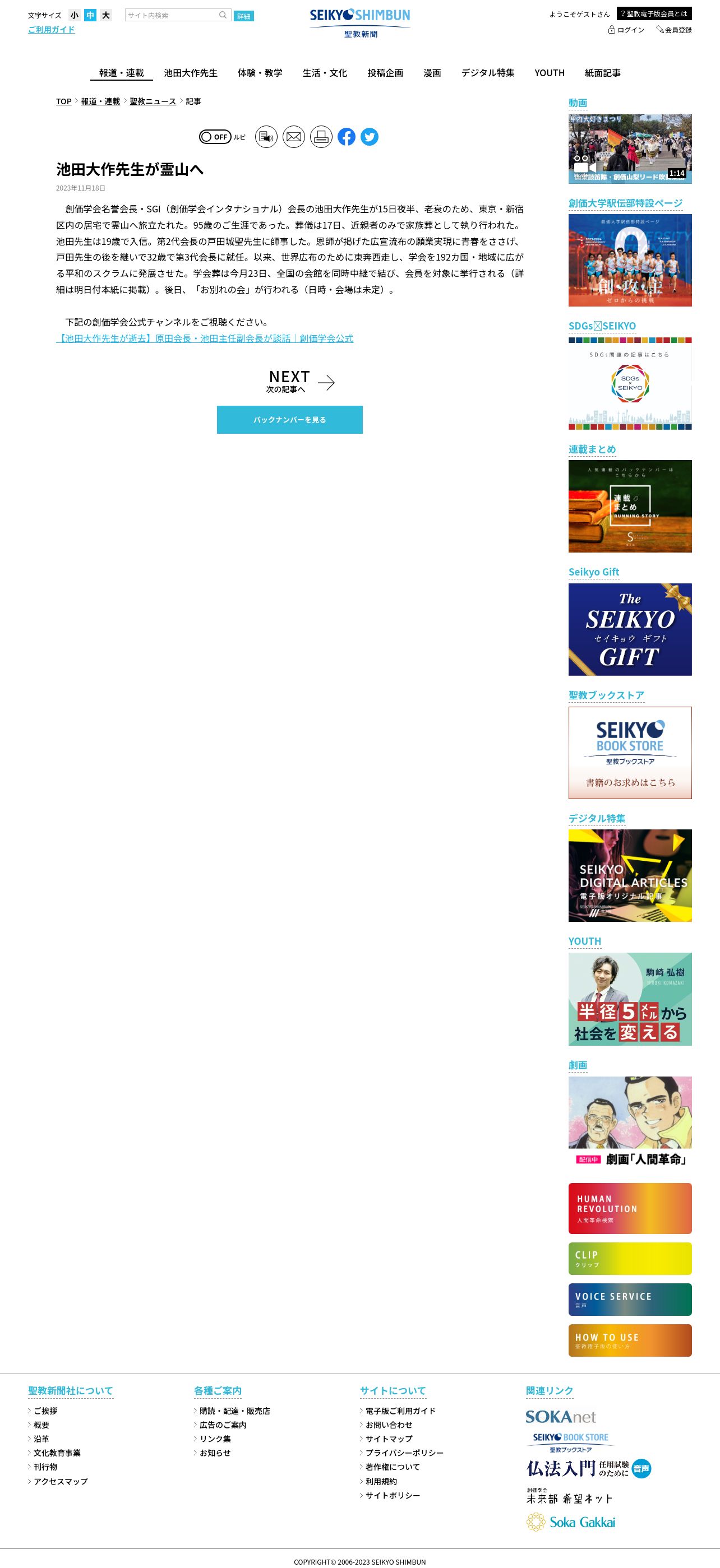Open サイトマップ footer link
720x1568 pixels.
coord(389,1439)
